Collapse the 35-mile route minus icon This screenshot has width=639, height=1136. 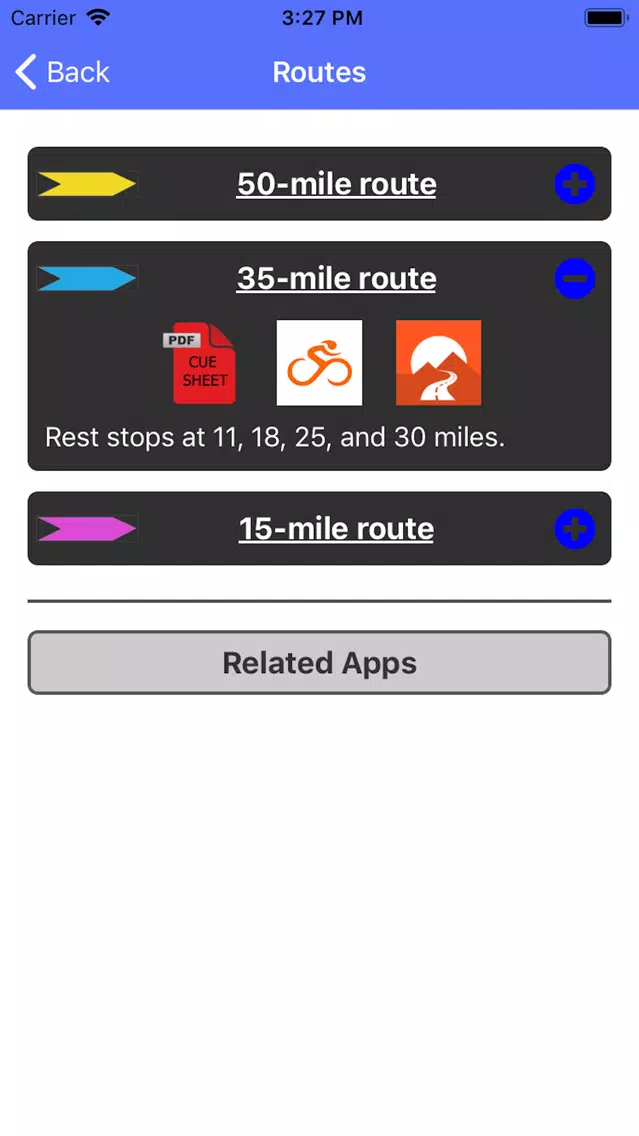575,278
